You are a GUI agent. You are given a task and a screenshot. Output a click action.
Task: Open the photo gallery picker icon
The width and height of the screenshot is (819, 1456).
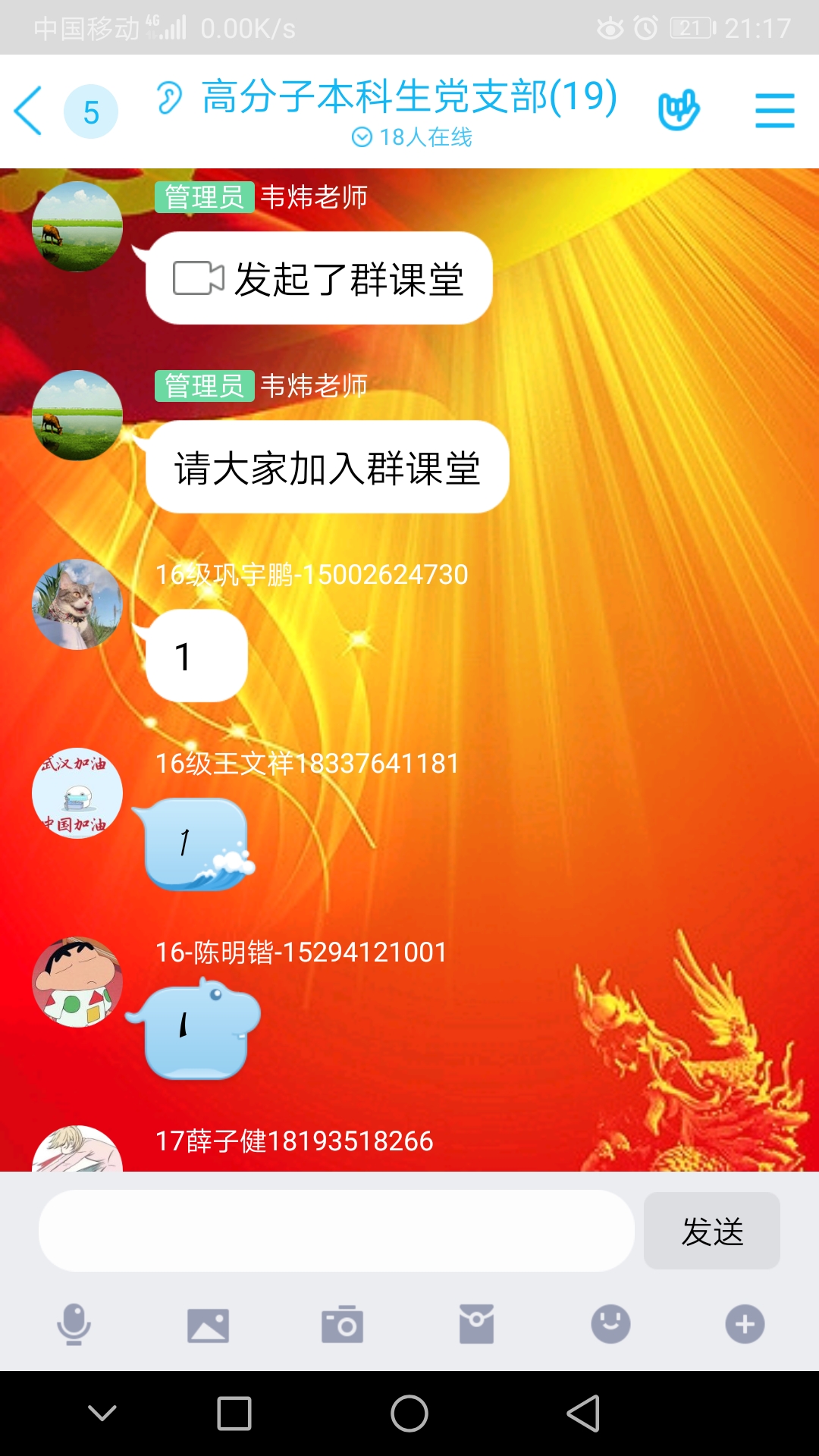(207, 1325)
